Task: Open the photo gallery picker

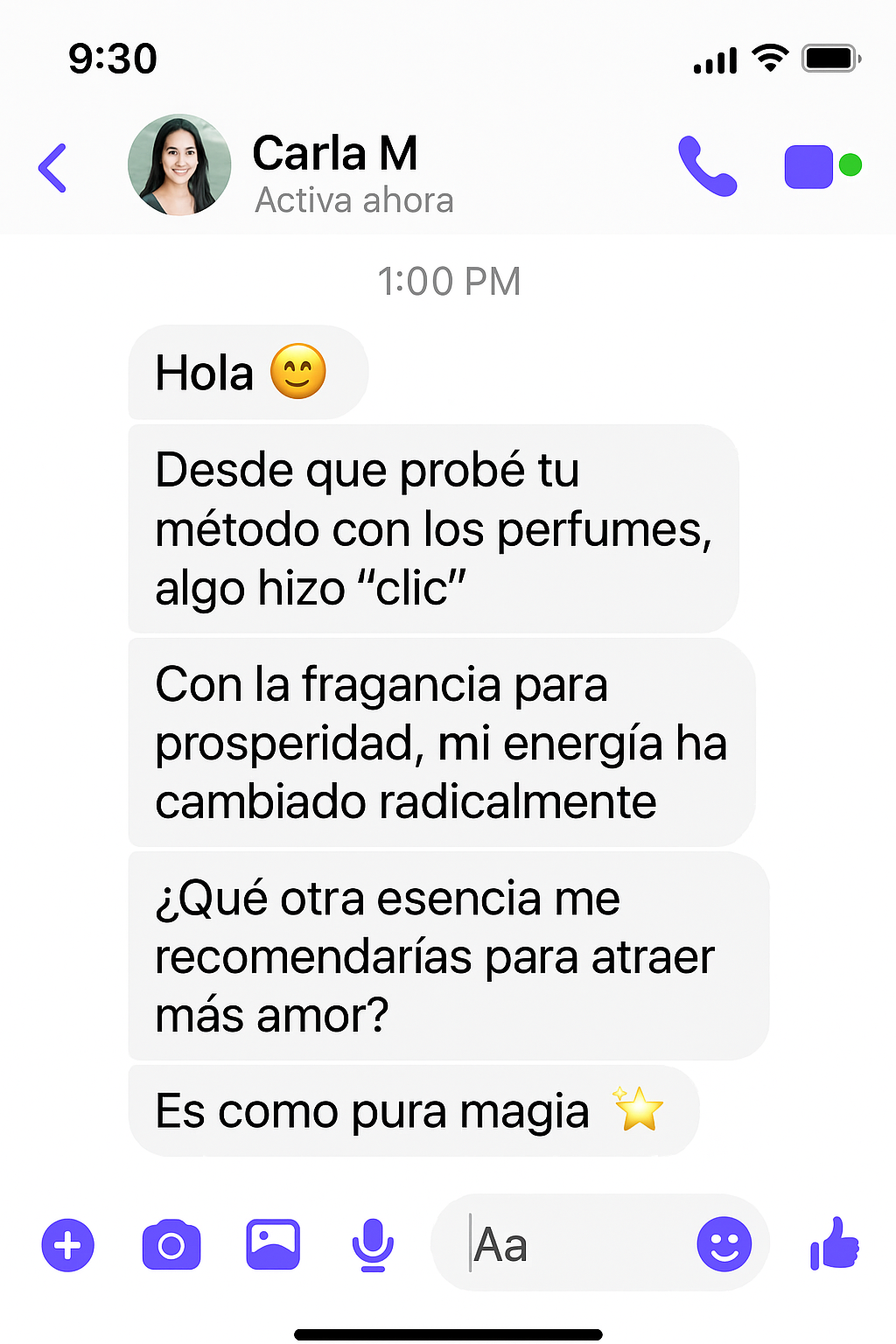Action: (273, 1244)
